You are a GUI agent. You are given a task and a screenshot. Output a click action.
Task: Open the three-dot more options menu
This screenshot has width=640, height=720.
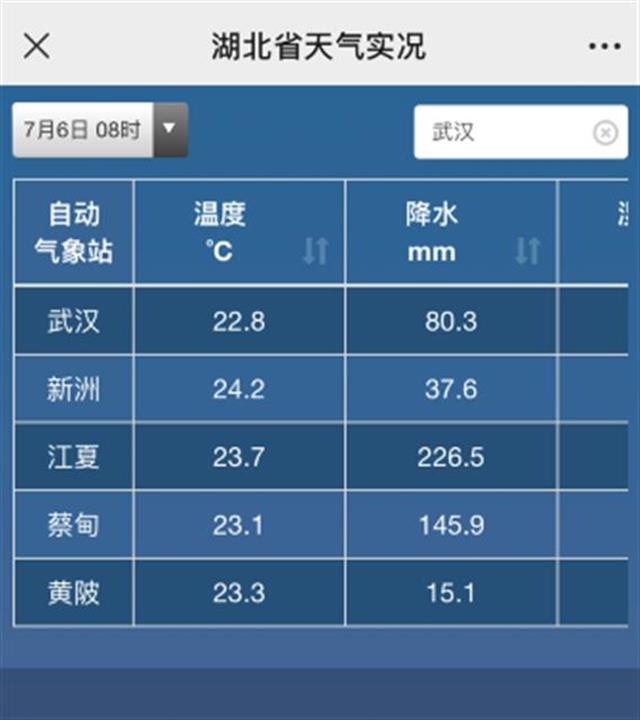(x=604, y=46)
